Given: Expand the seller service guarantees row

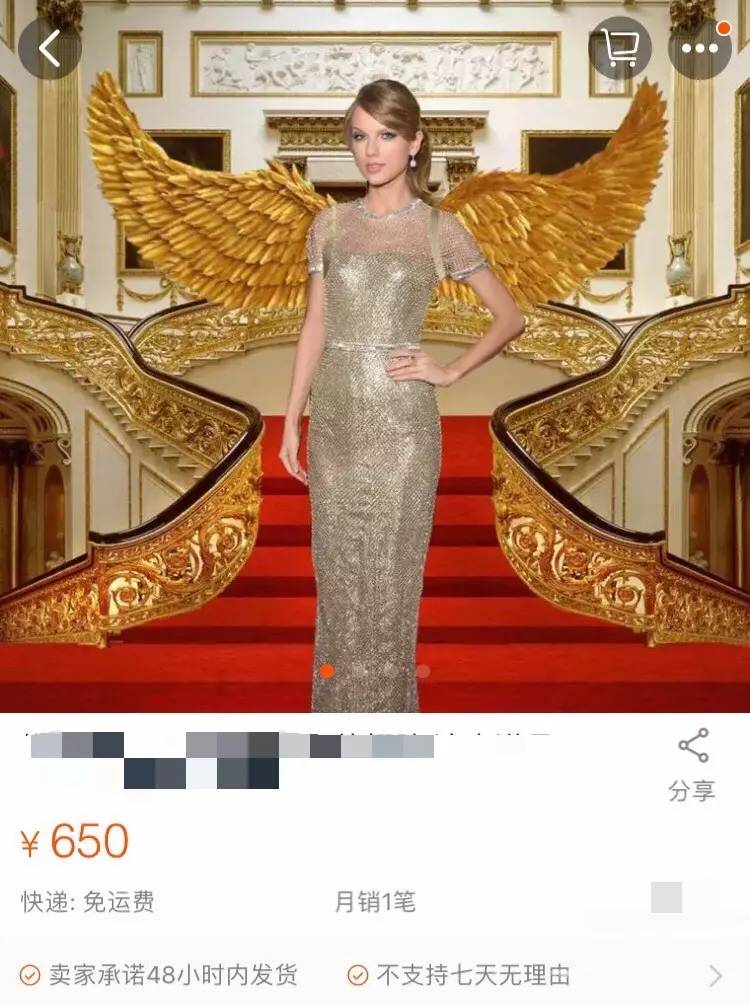Looking at the screenshot, I should click(375, 976).
